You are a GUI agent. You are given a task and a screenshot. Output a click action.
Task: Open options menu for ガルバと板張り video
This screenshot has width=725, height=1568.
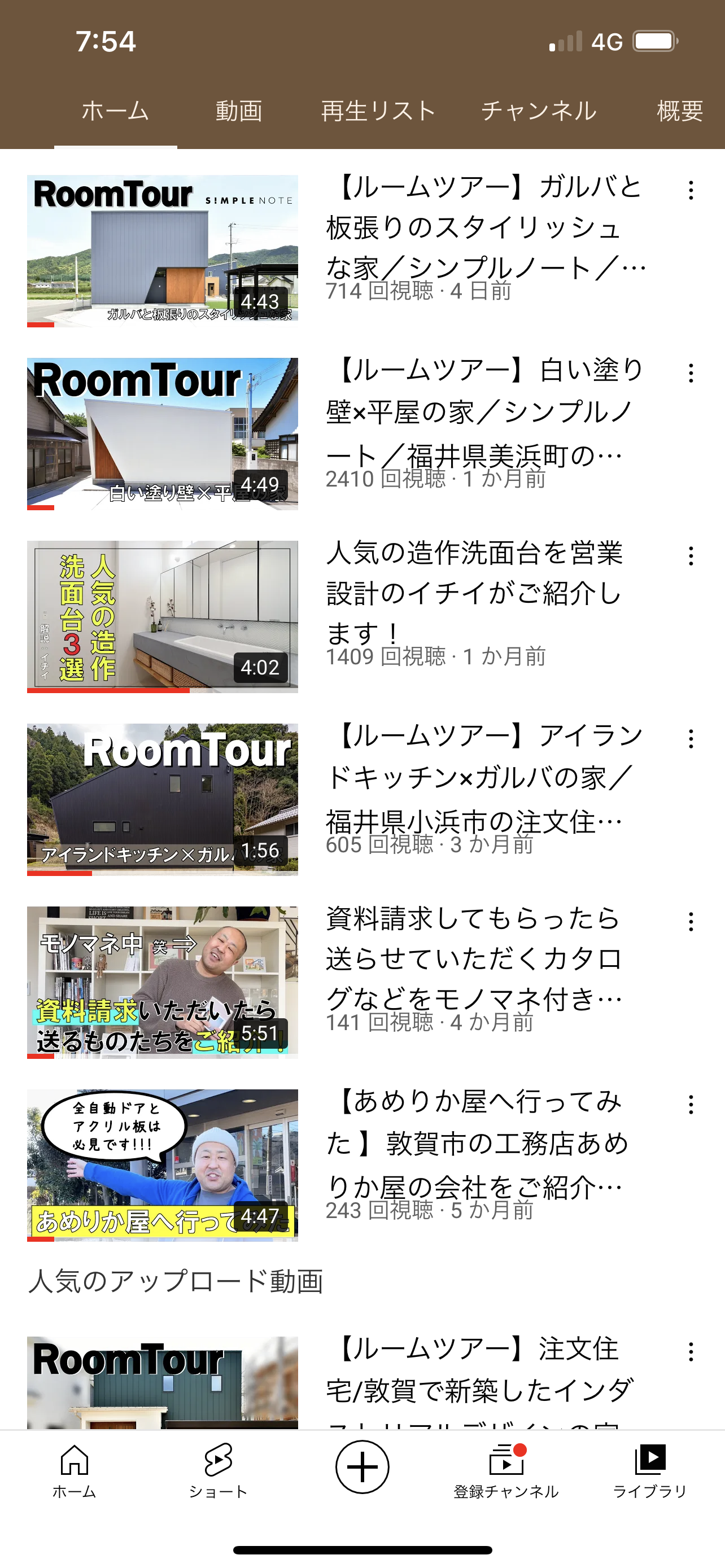tap(691, 191)
